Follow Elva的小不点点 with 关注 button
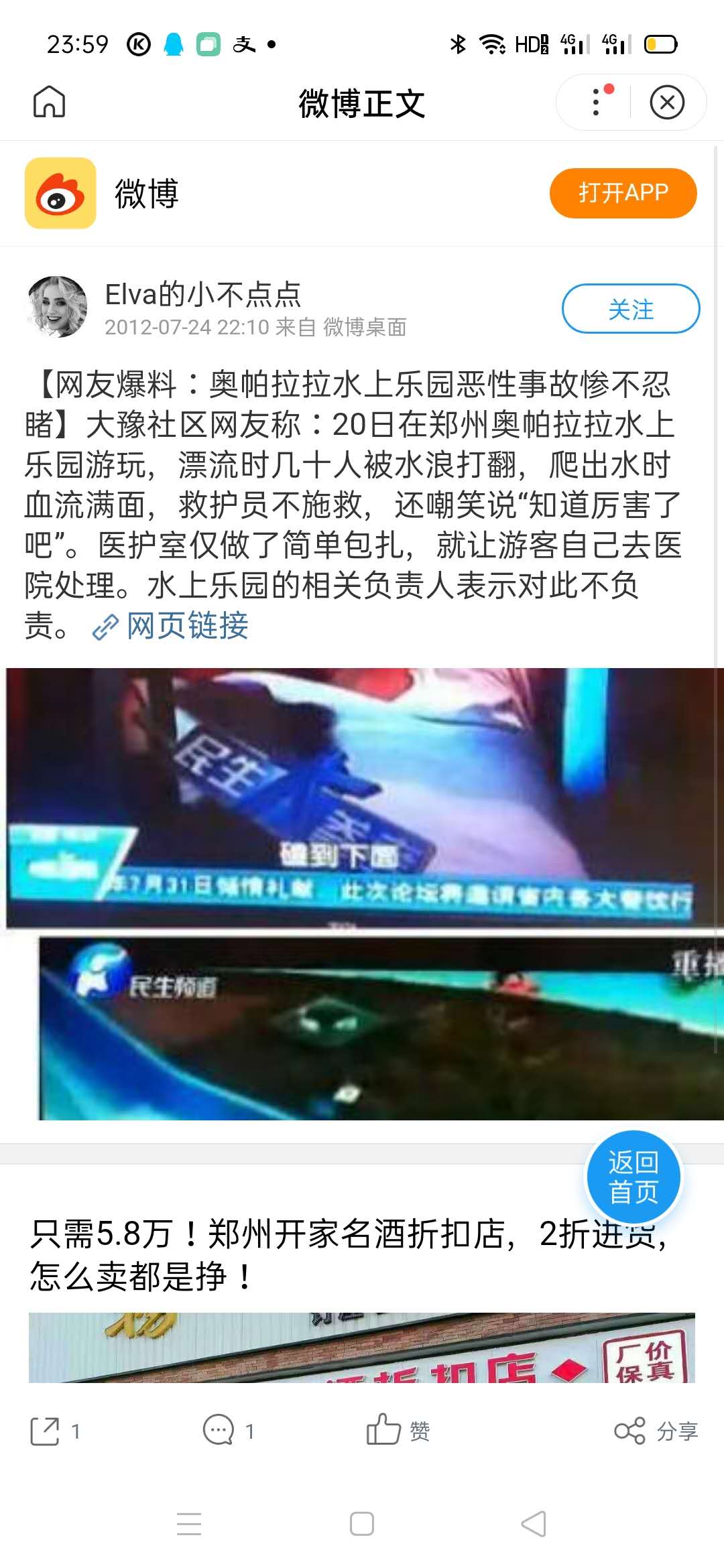This screenshot has height=1568, width=724. pos(631,309)
